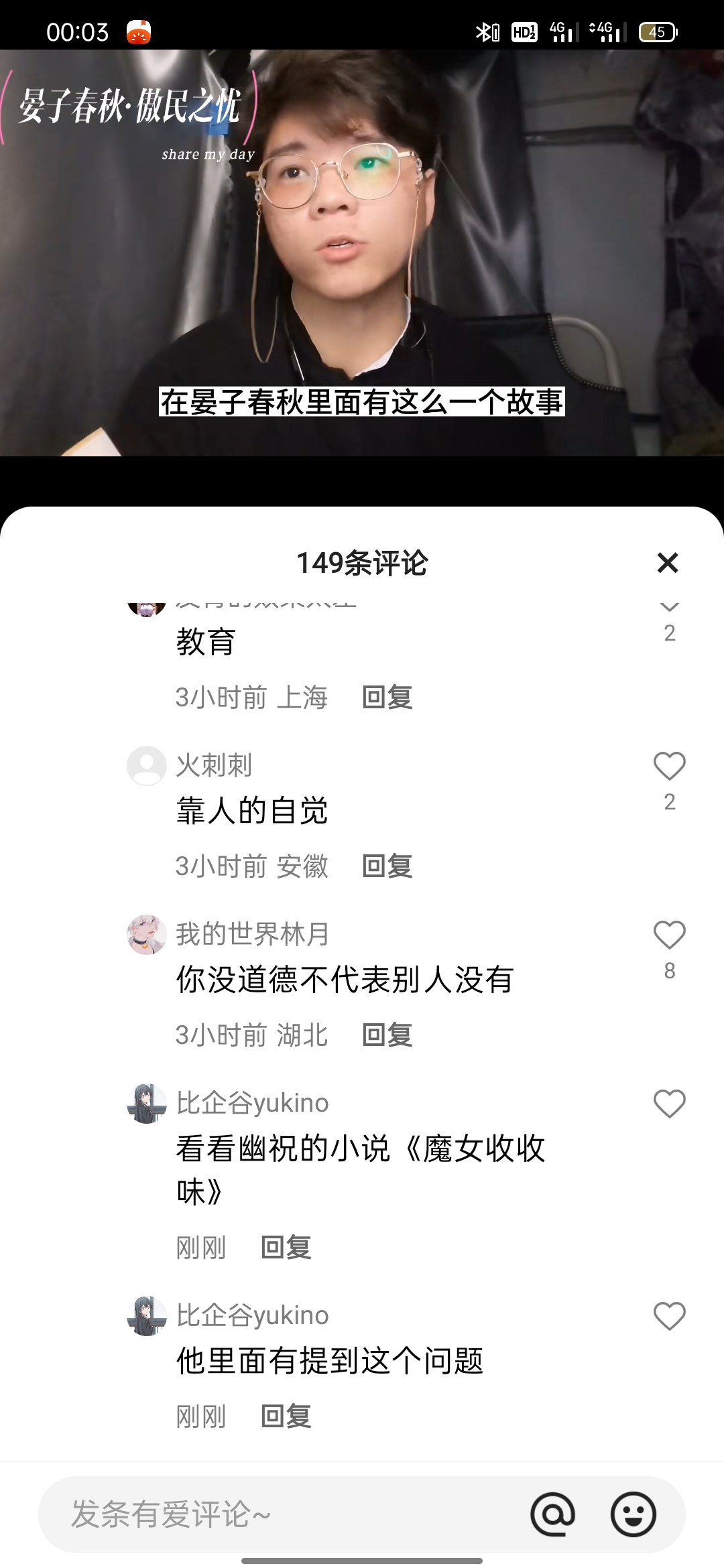
Task: Reply to comment 他里面有提到这个问题
Action: [286, 1416]
